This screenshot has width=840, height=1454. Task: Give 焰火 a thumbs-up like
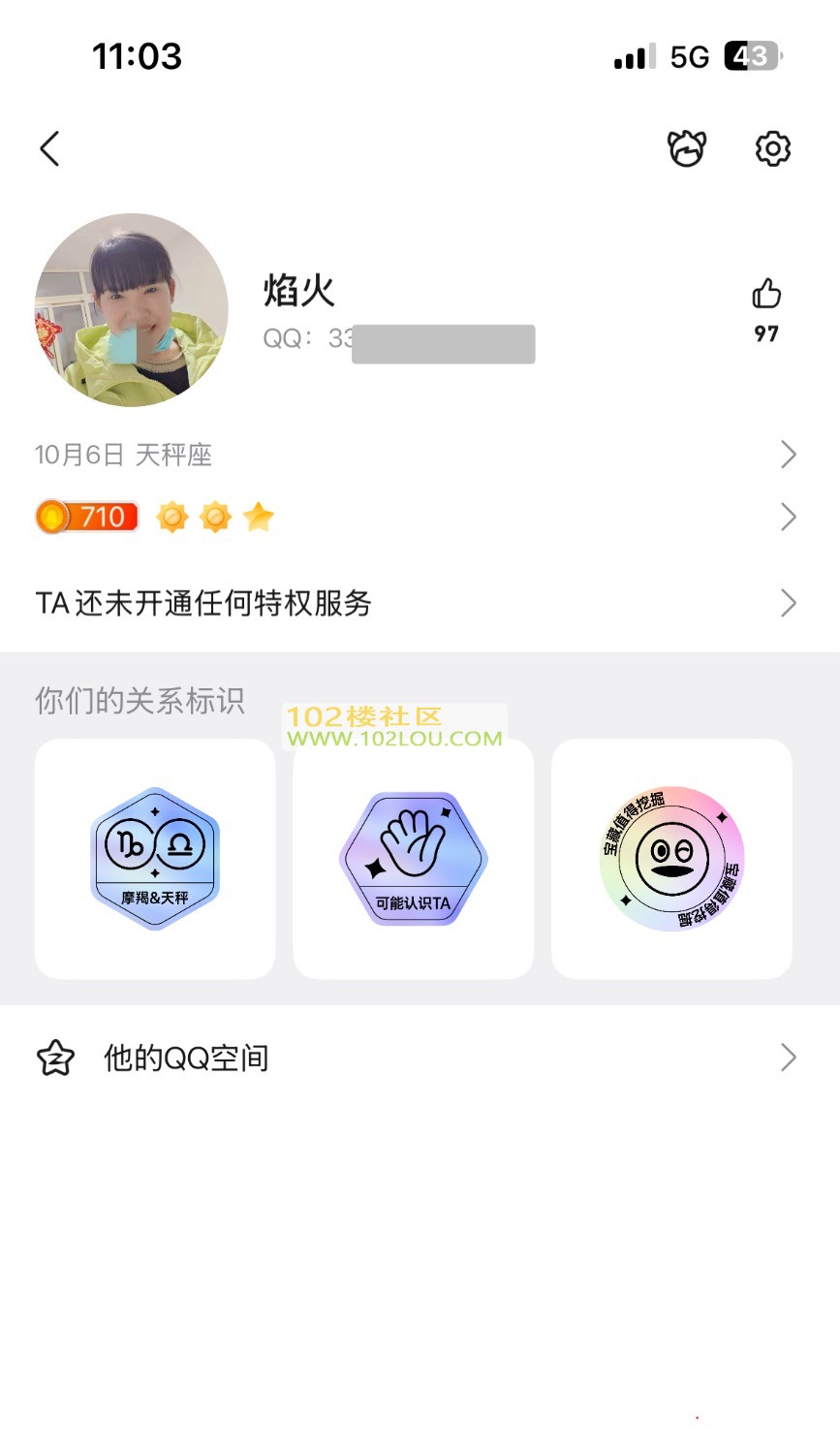point(766,295)
